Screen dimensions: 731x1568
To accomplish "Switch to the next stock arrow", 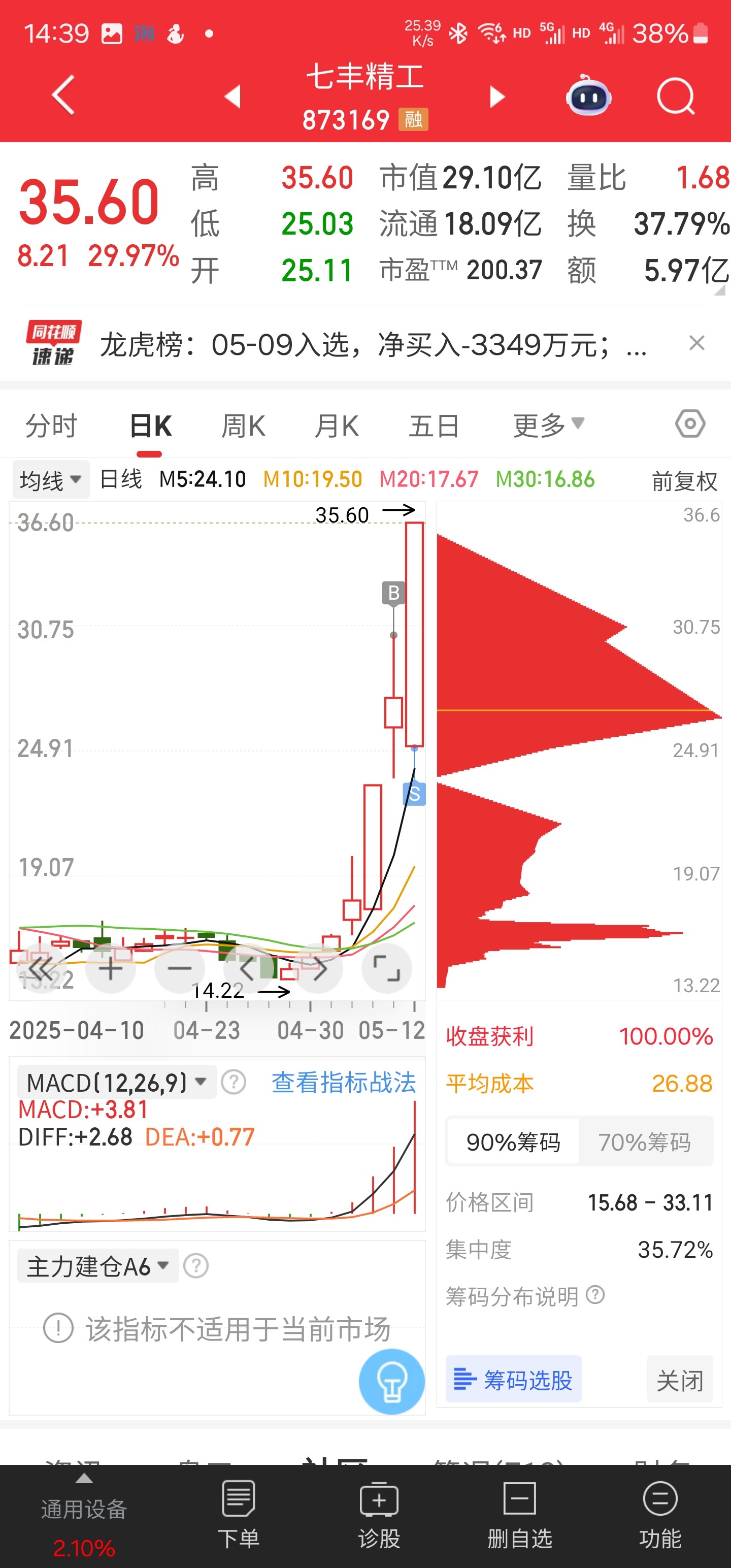I will click(497, 96).
